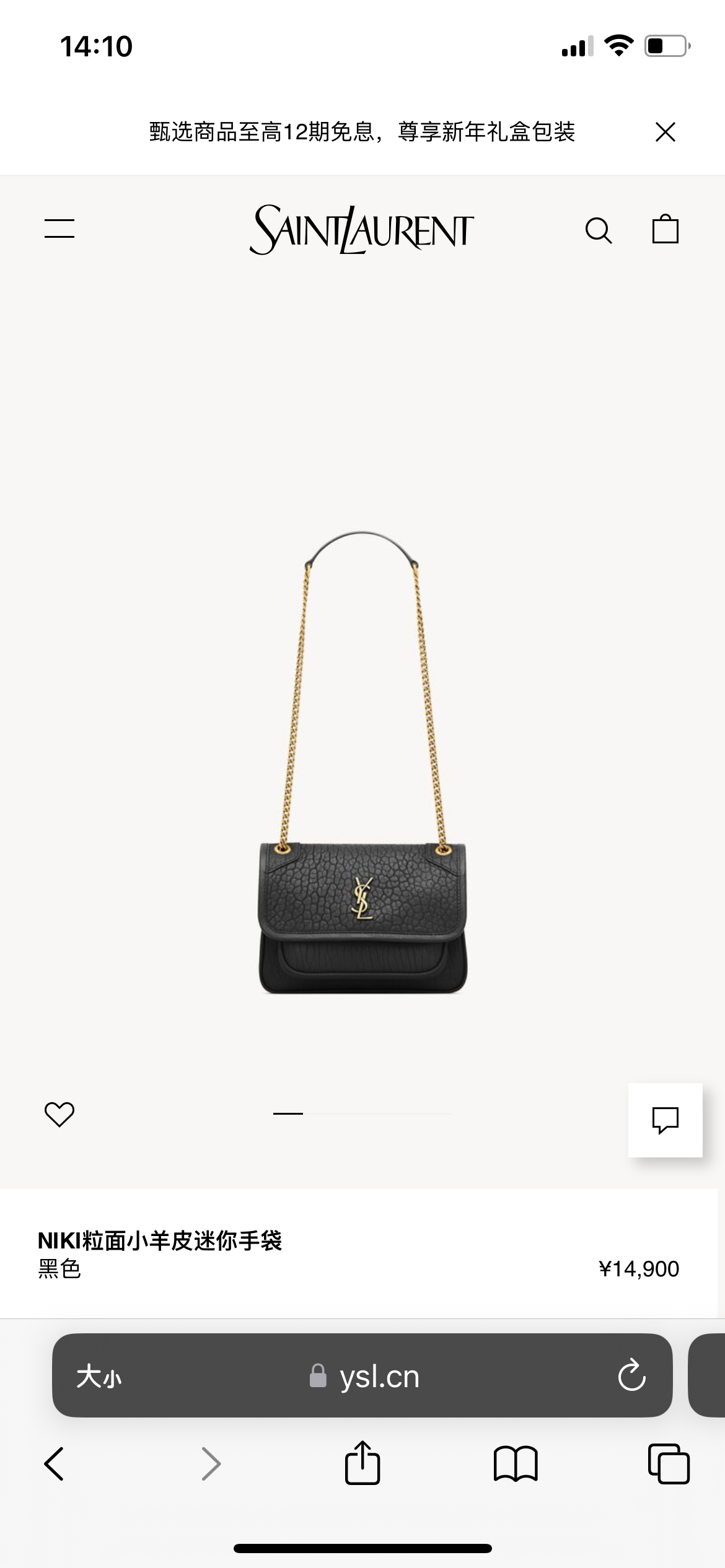
Task: Open the NIKI bag product image
Action: pos(362,762)
